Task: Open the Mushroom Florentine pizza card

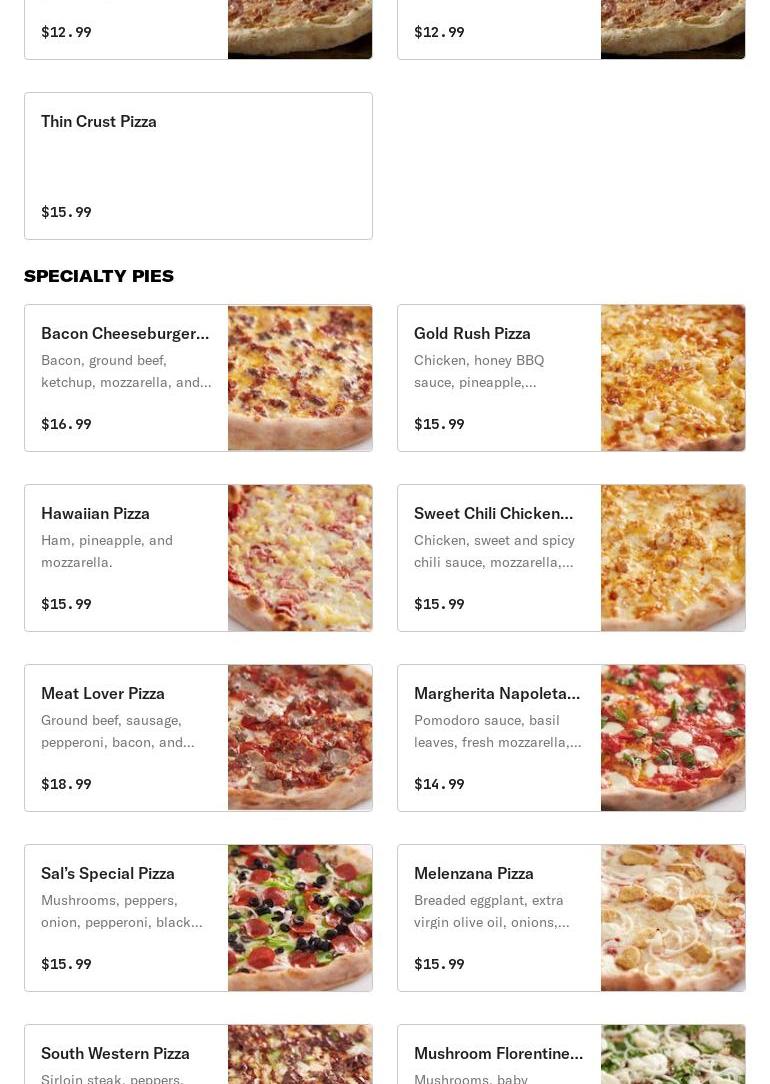Action: [x=571, y=1055]
